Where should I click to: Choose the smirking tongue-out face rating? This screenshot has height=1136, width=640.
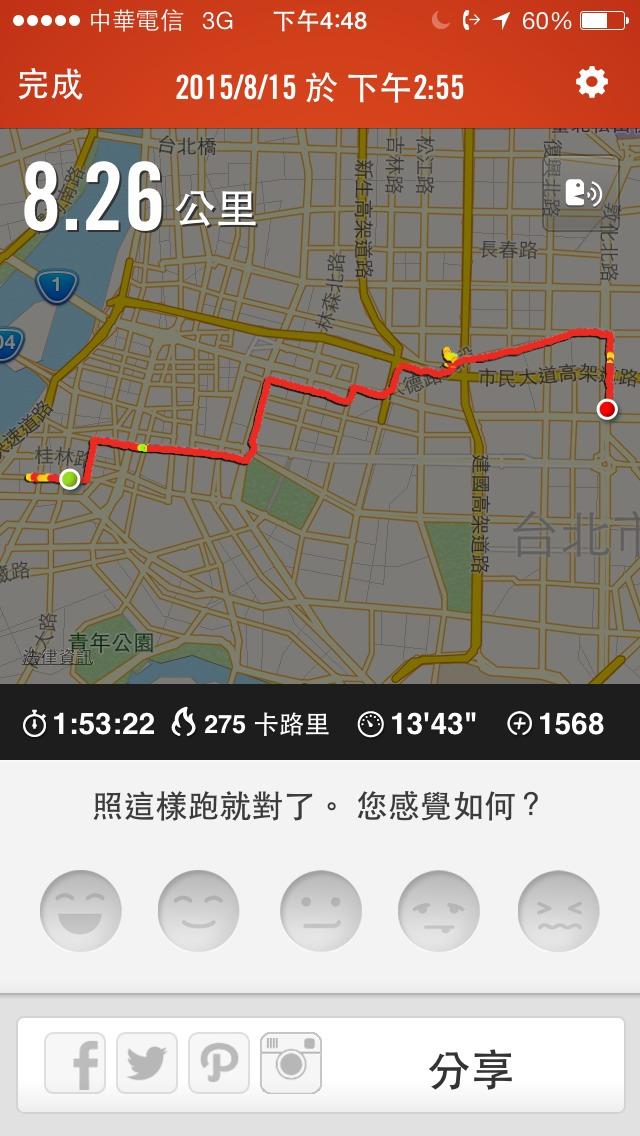point(439,911)
